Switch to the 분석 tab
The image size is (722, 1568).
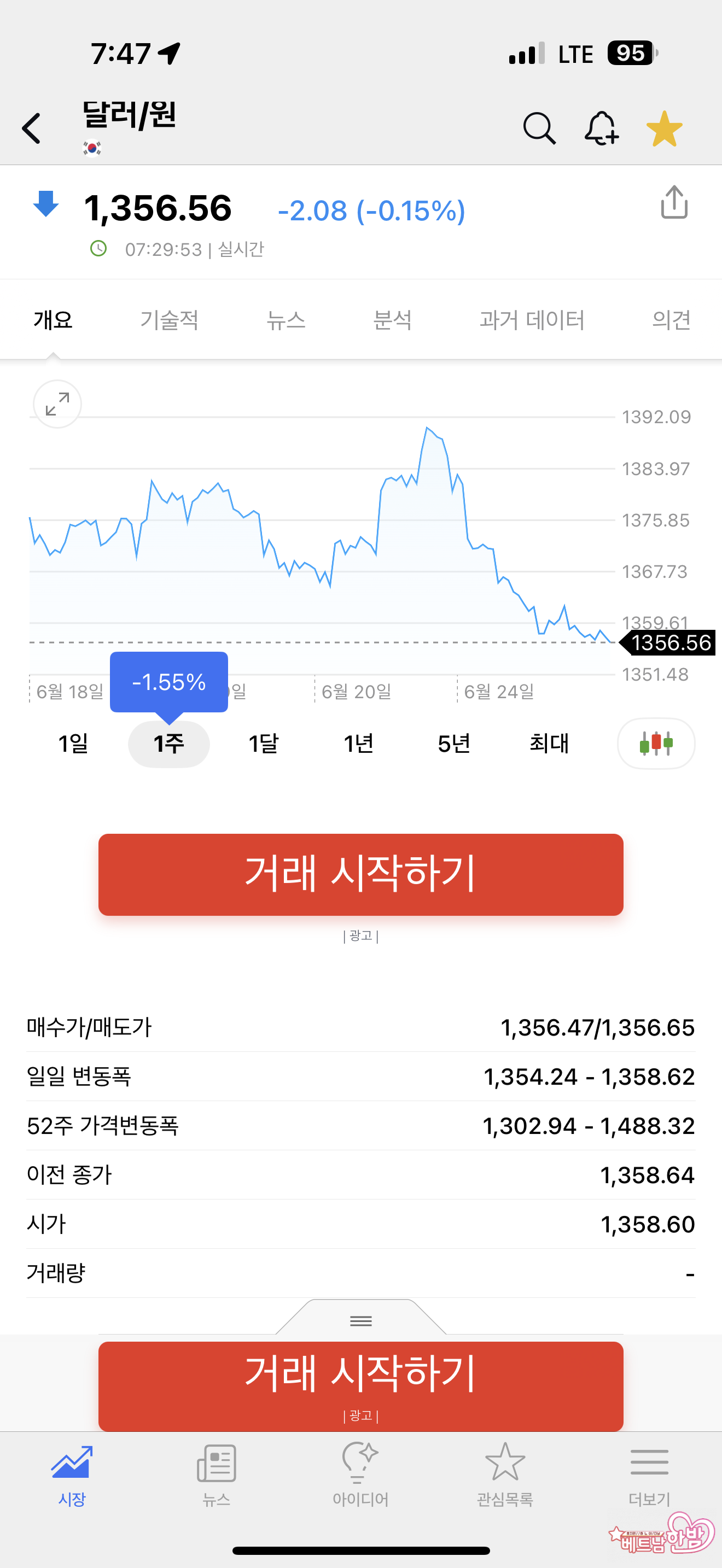click(392, 320)
